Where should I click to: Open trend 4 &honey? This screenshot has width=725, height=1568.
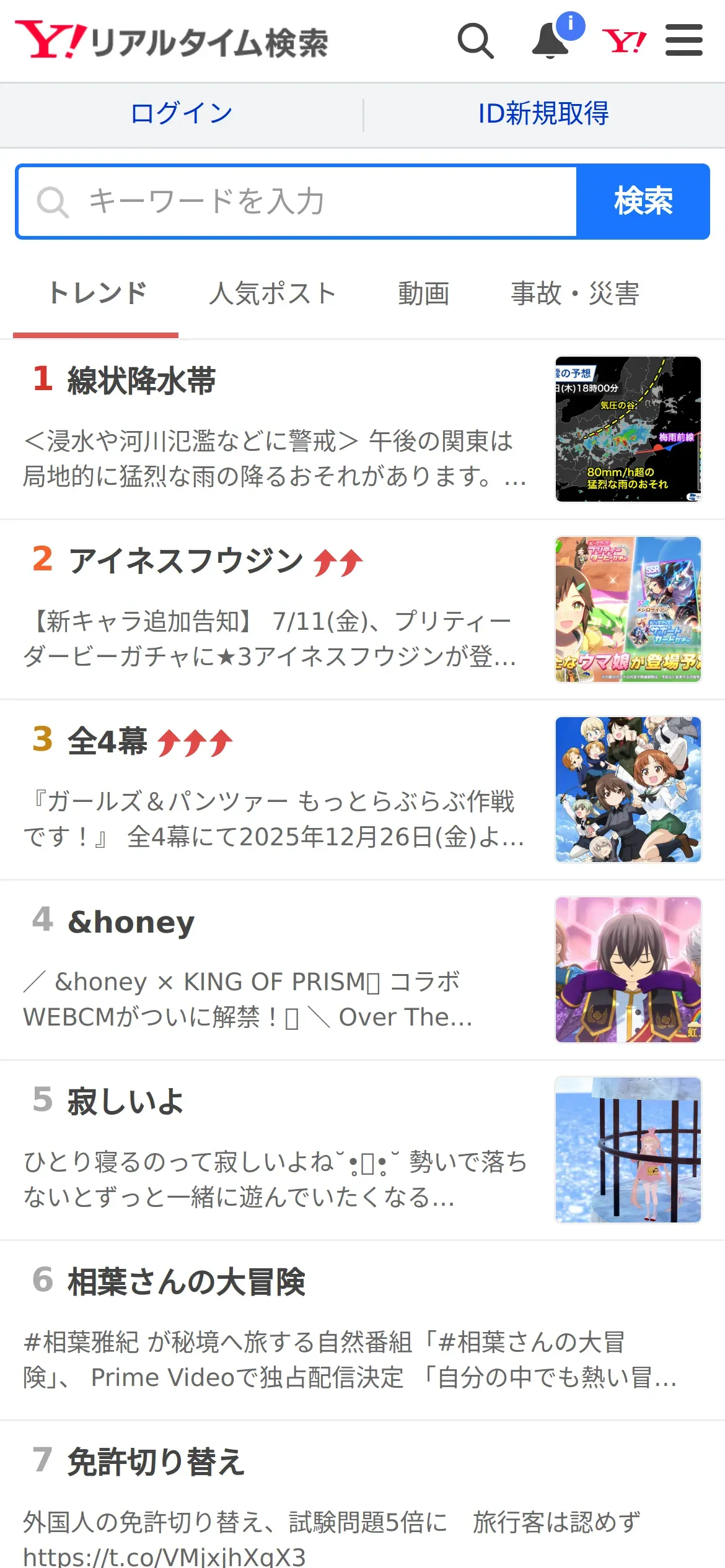tap(131, 922)
